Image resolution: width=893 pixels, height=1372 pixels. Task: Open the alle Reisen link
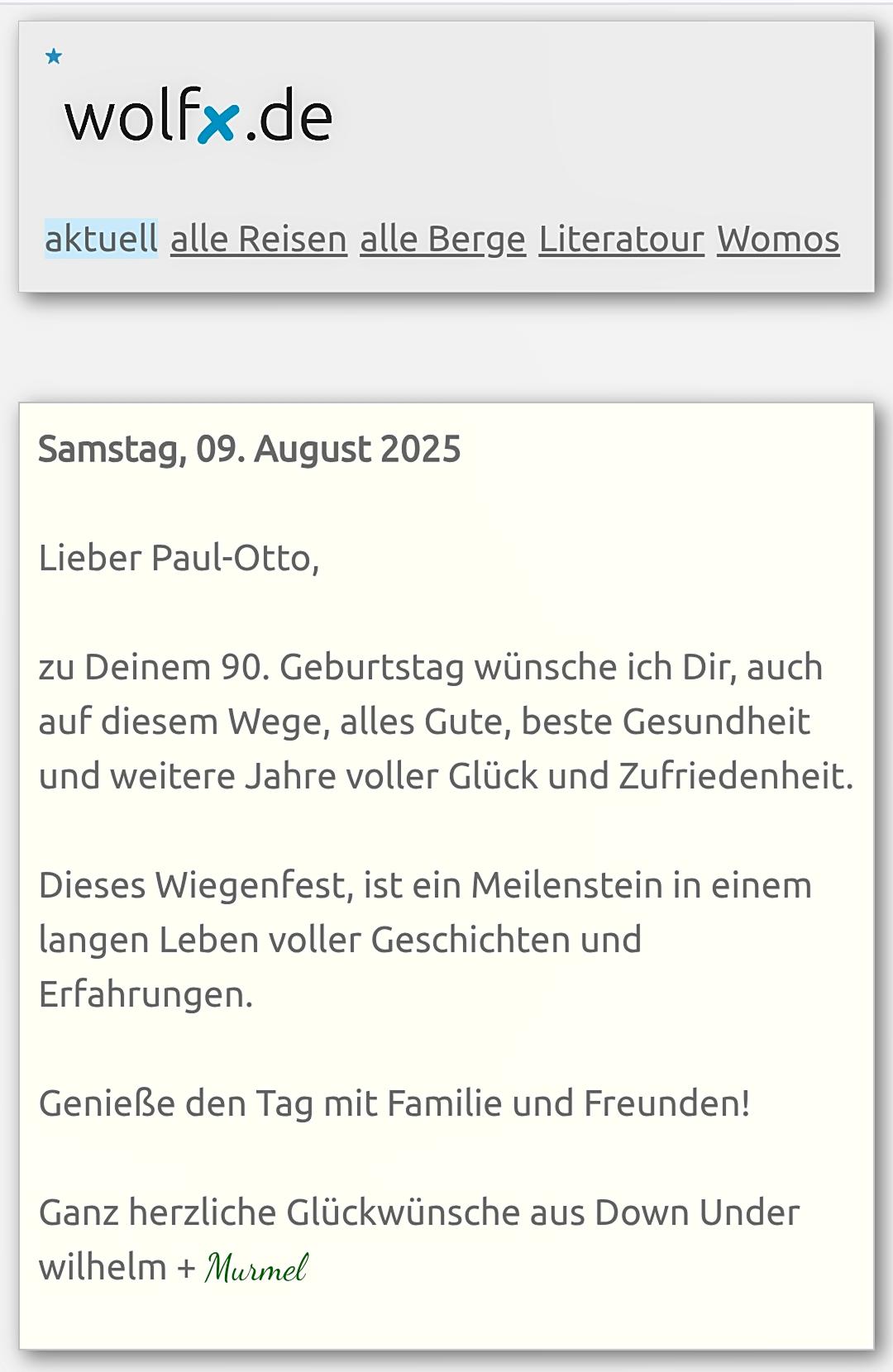tap(258, 239)
